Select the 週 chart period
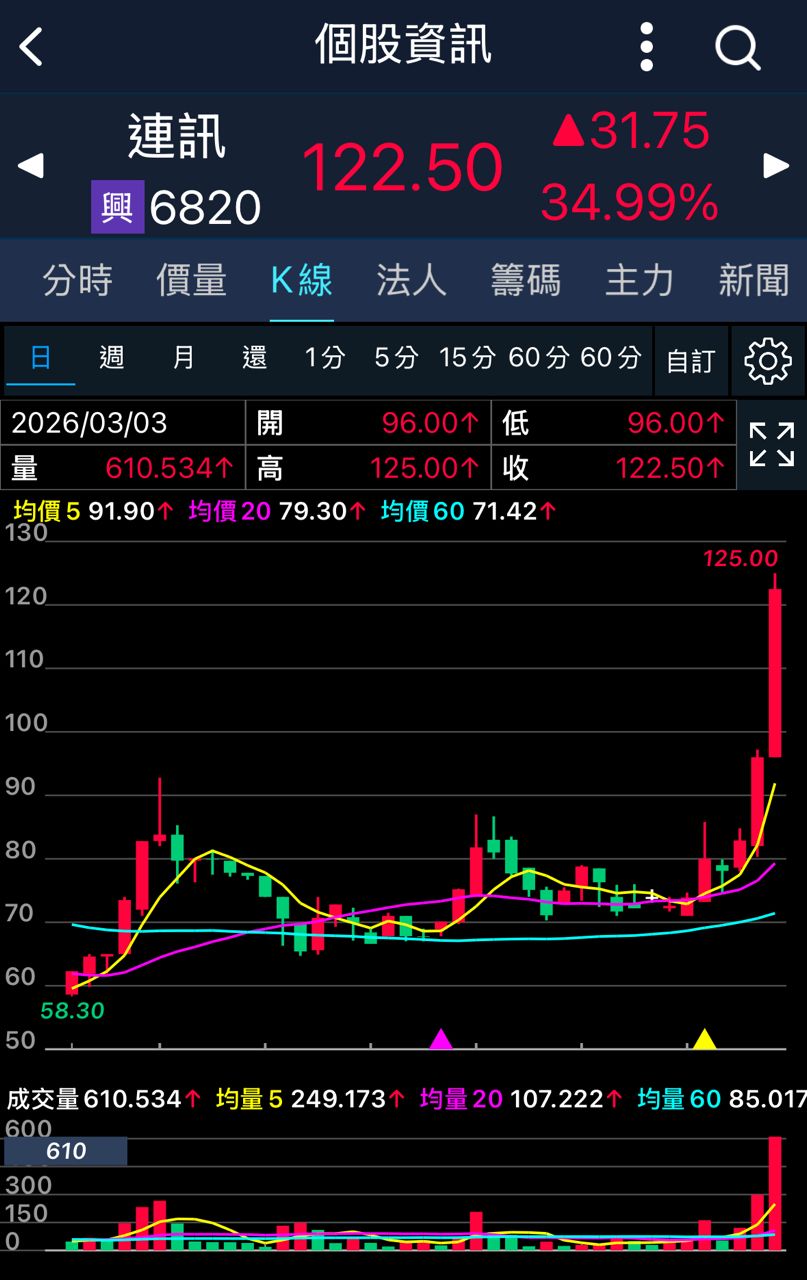Viewport: 807px width, 1280px height. (x=111, y=357)
